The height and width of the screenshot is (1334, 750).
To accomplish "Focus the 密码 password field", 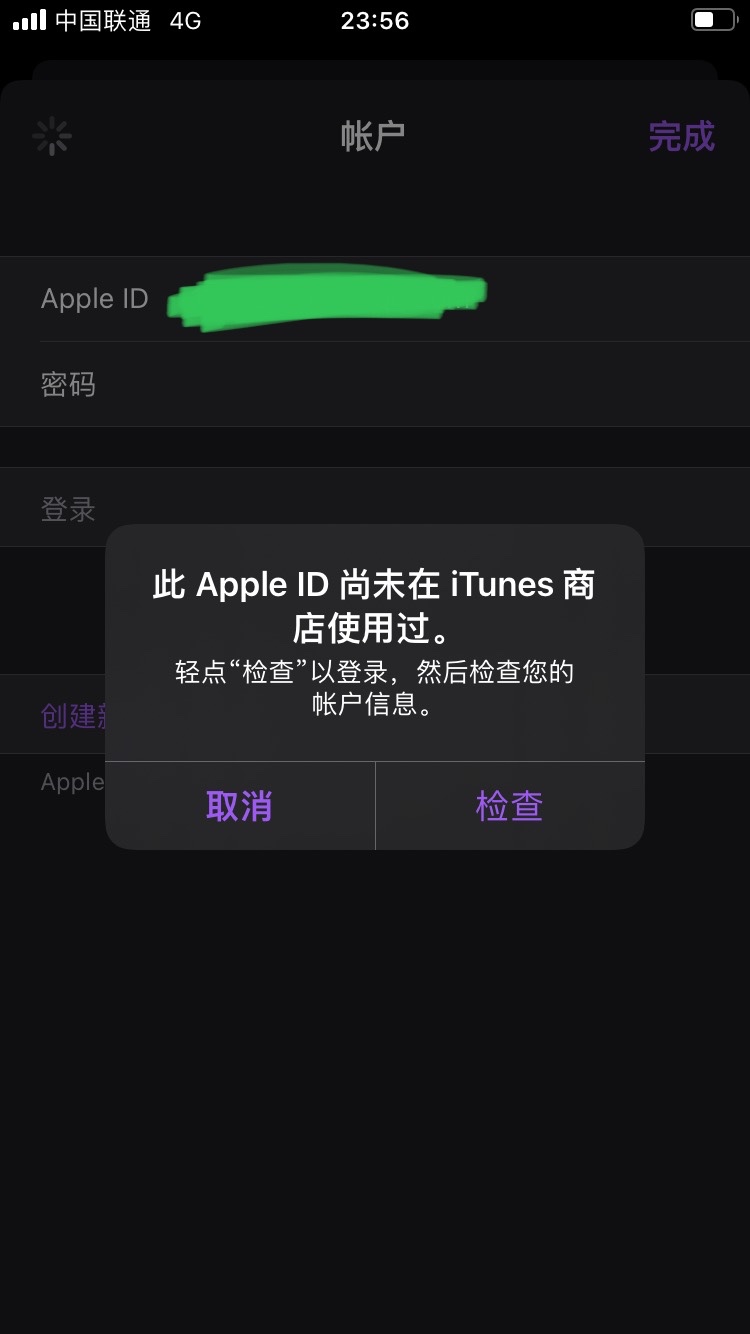I will pyautogui.click(x=400, y=384).
